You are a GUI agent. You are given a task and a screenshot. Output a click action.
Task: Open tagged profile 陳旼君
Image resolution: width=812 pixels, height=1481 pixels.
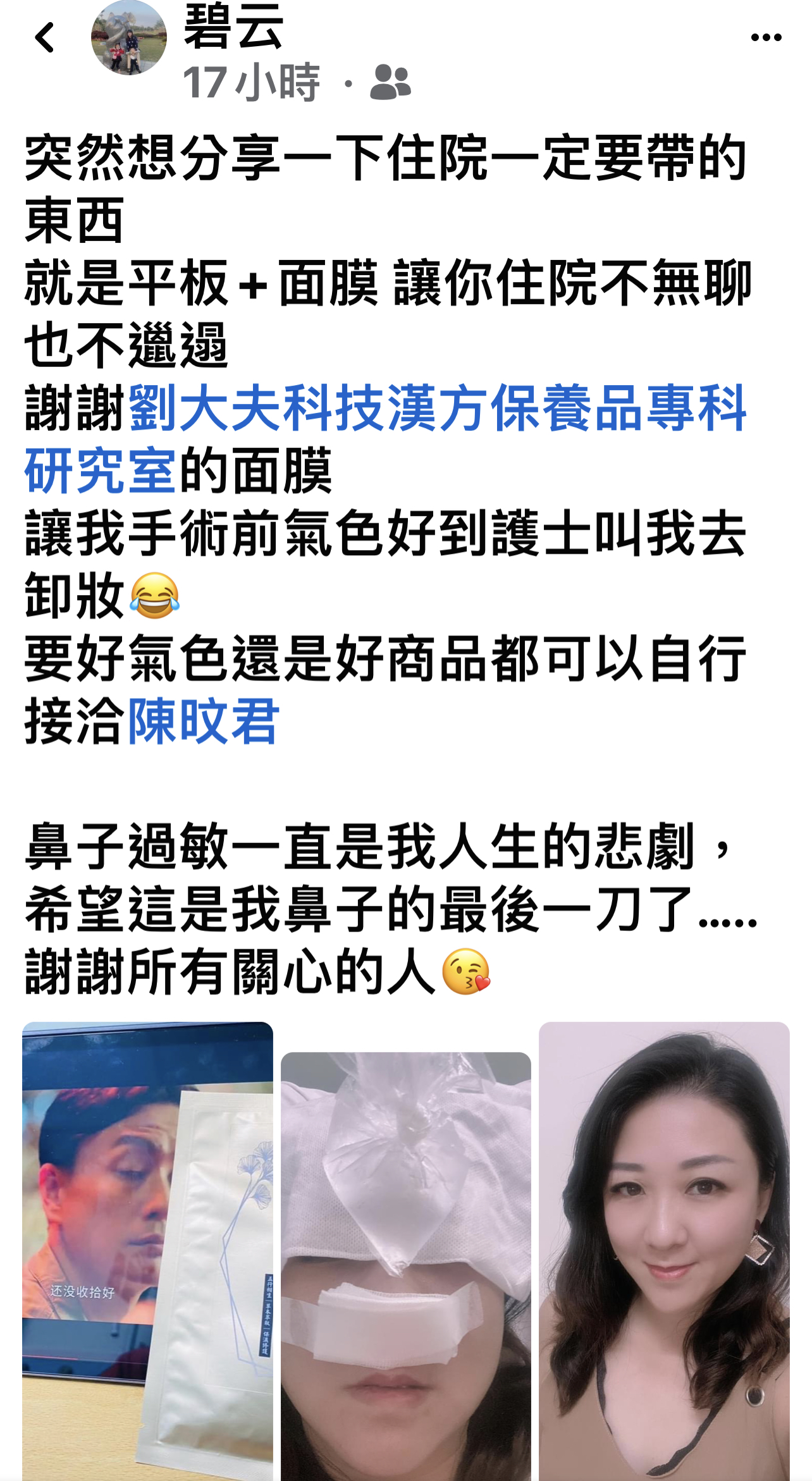203,722
